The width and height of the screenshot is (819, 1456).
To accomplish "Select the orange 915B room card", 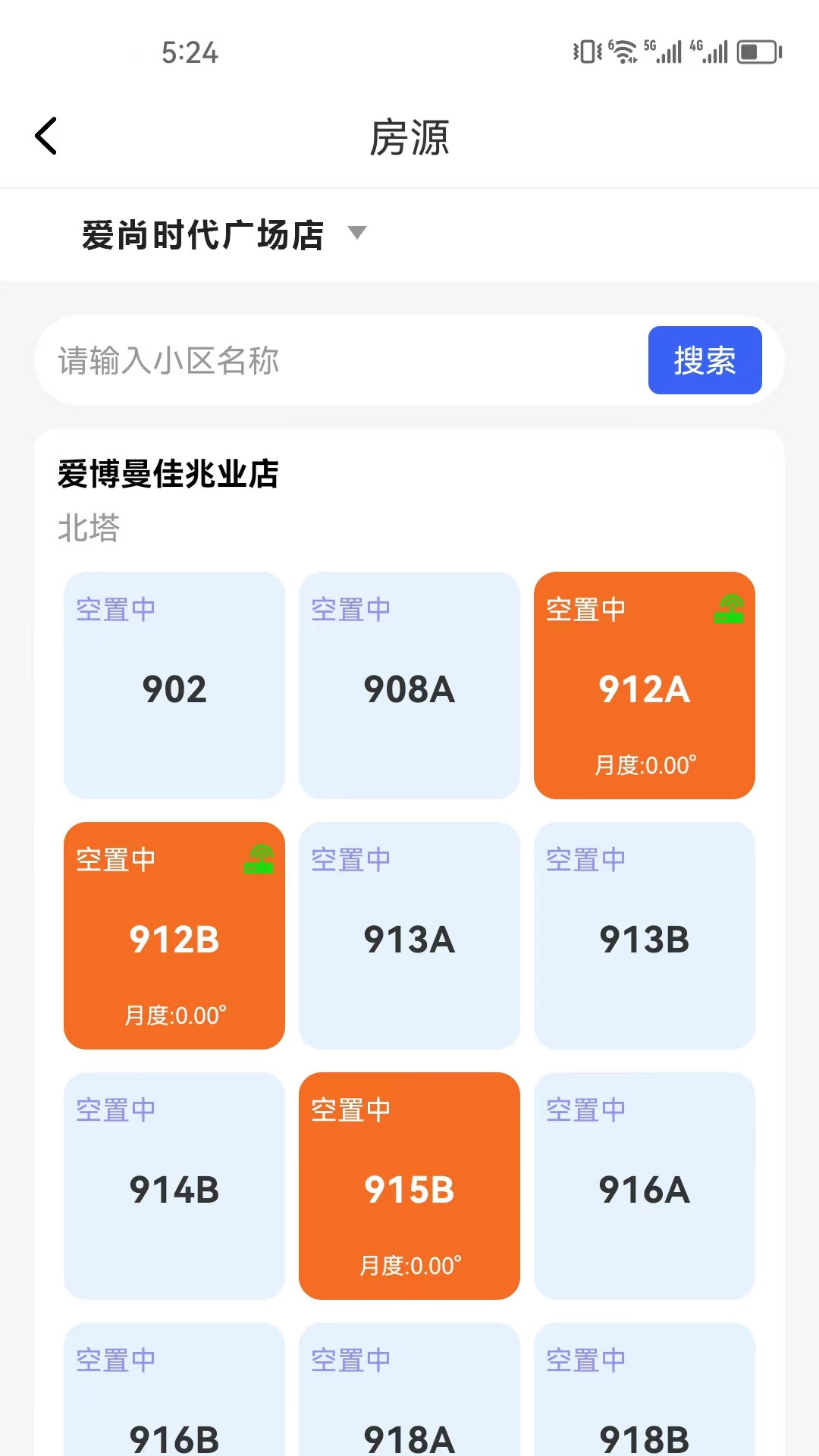I will pyautogui.click(x=409, y=1186).
